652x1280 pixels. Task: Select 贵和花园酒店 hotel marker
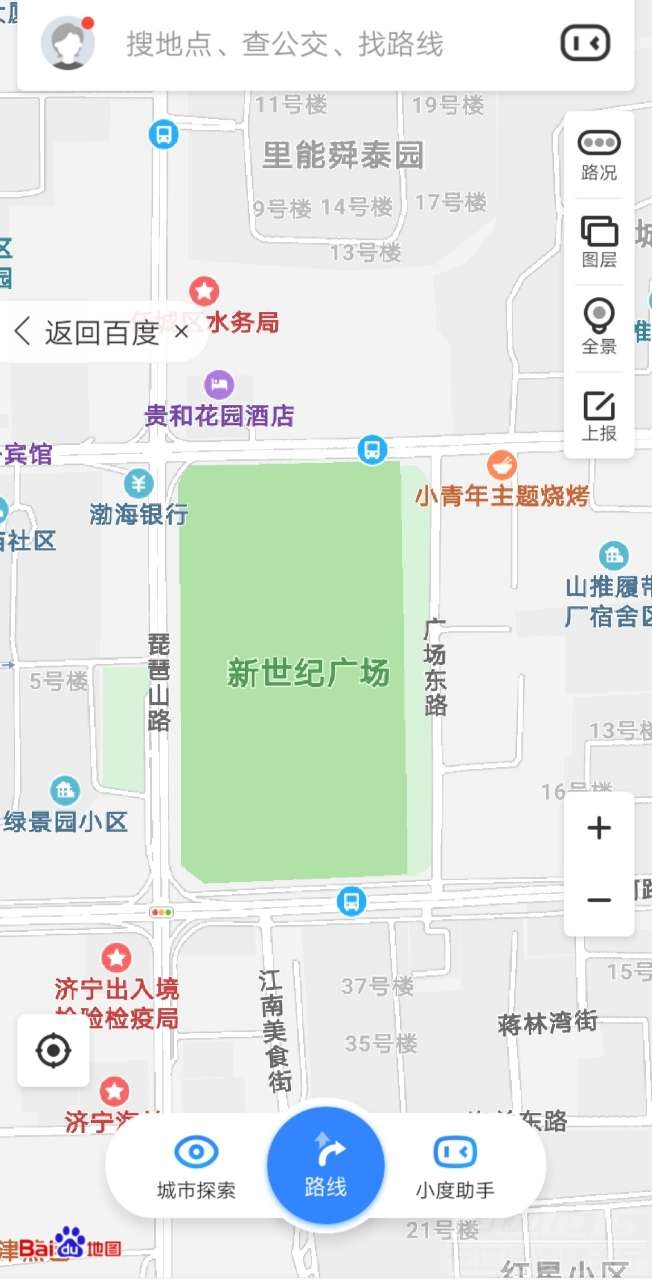click(219, 385)
